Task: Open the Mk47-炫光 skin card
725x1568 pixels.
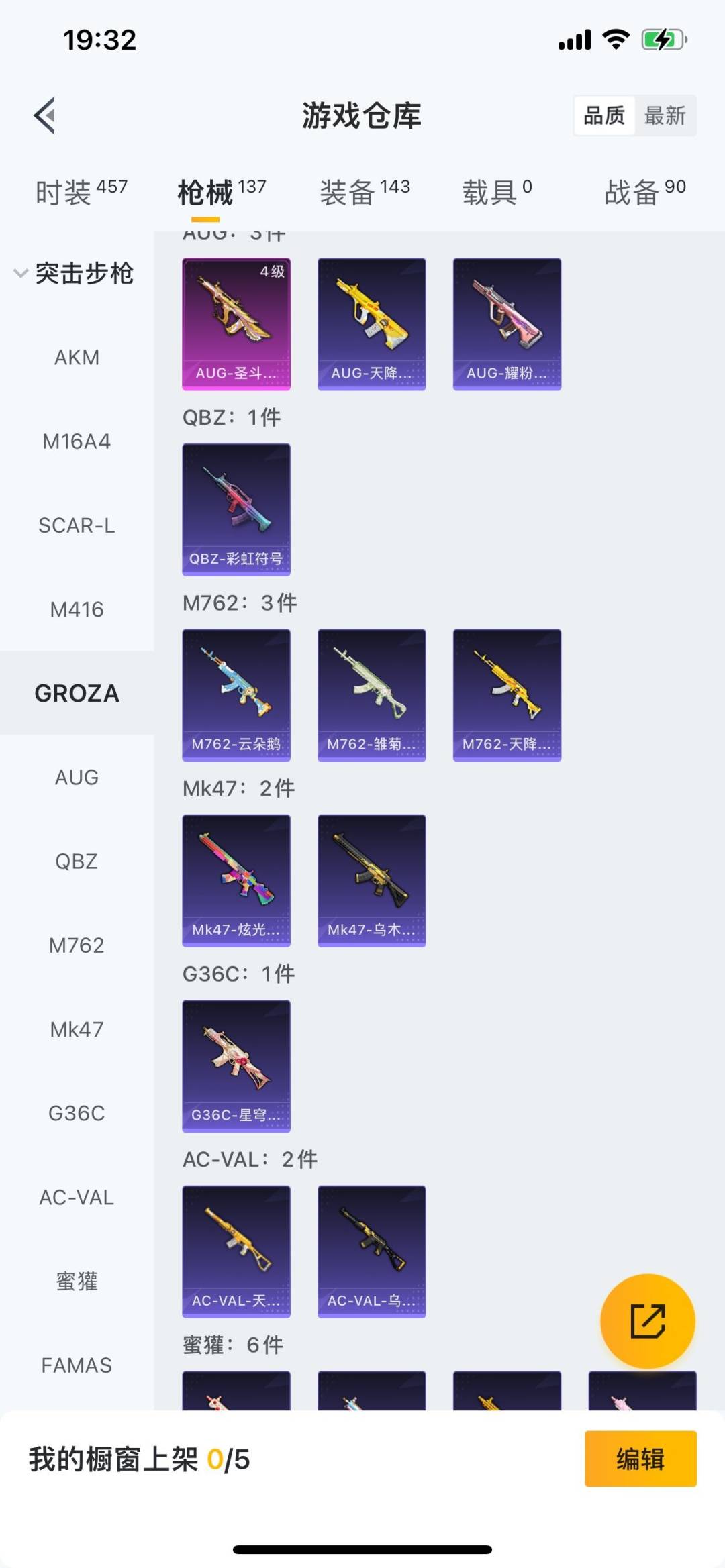Action: pos(236,880)
